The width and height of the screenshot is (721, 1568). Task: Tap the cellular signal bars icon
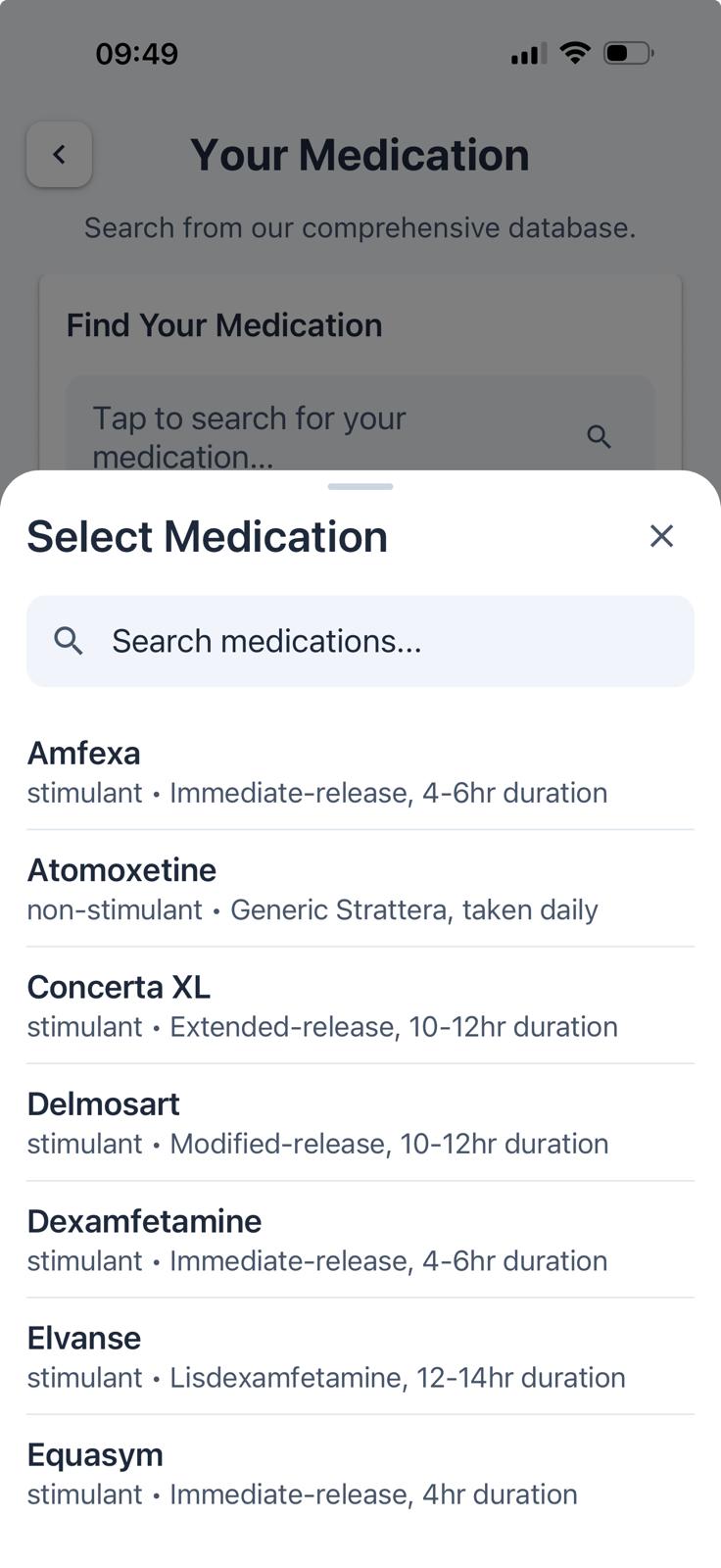click(x=526, y=54)
